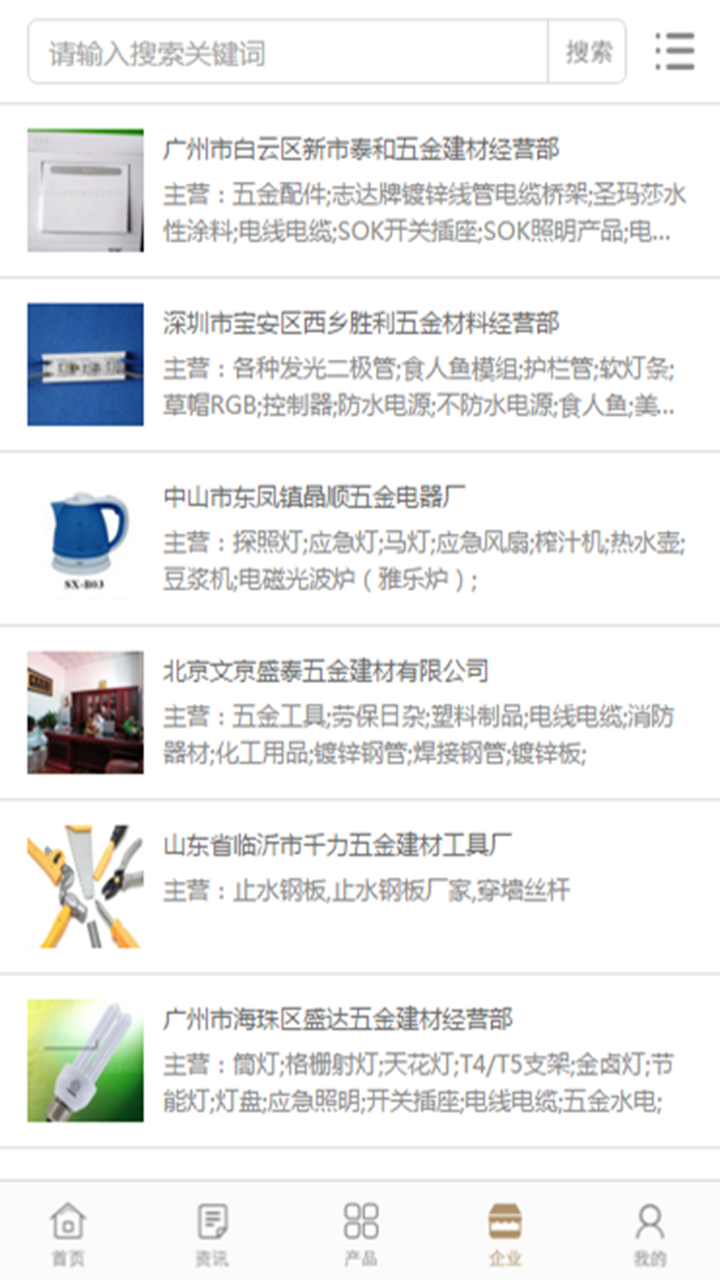Screen dimensions: 720x1280
Task: Tap the 搜索 search button
Action: (x=588, y=52)
